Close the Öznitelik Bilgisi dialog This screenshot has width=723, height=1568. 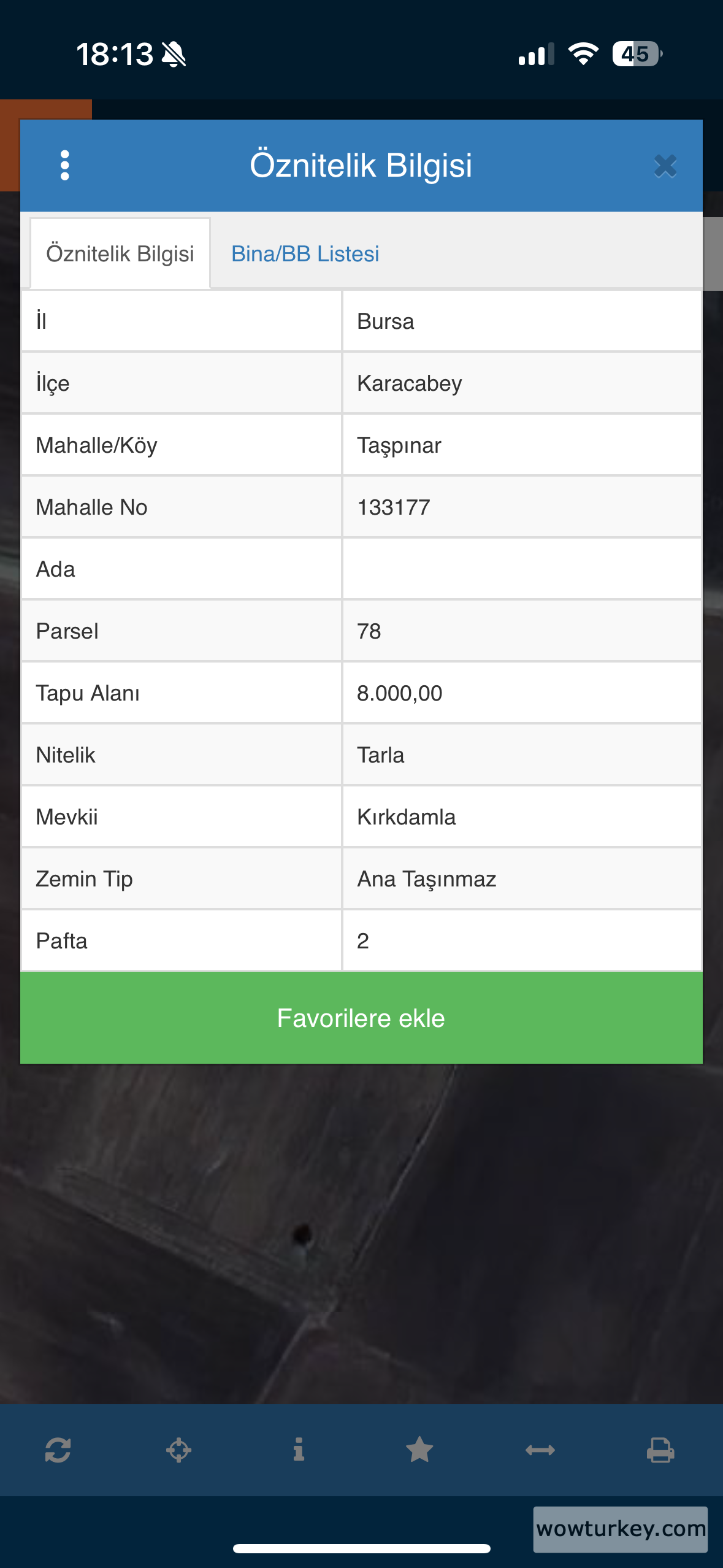665,166
